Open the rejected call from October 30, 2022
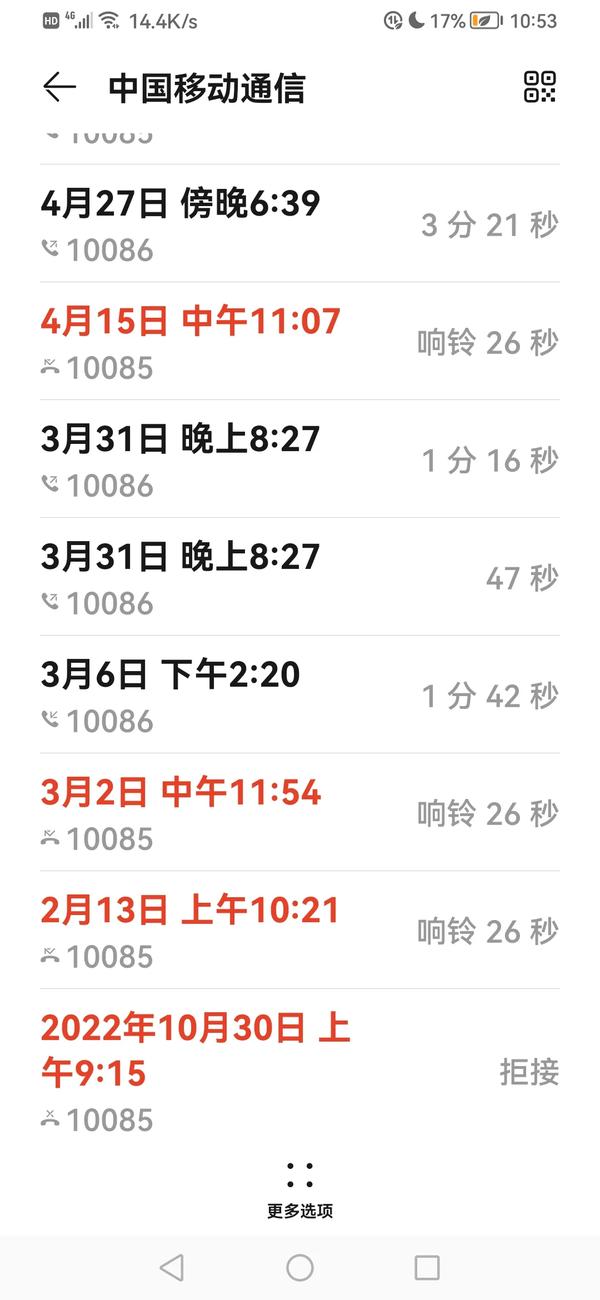 300,1071
